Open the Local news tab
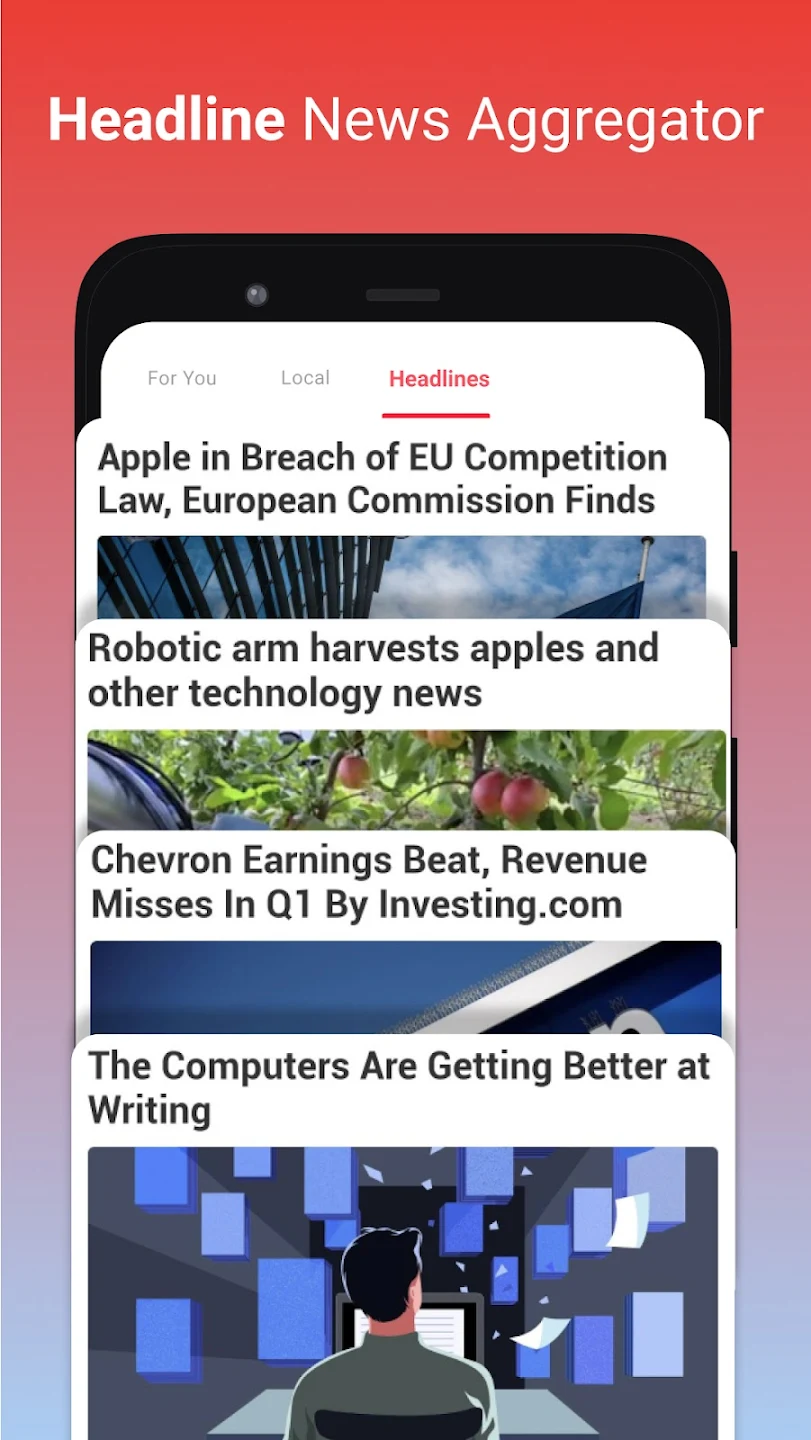This screenshot has height=1440, width=811. pyautogui.click(x=304, y=378)
